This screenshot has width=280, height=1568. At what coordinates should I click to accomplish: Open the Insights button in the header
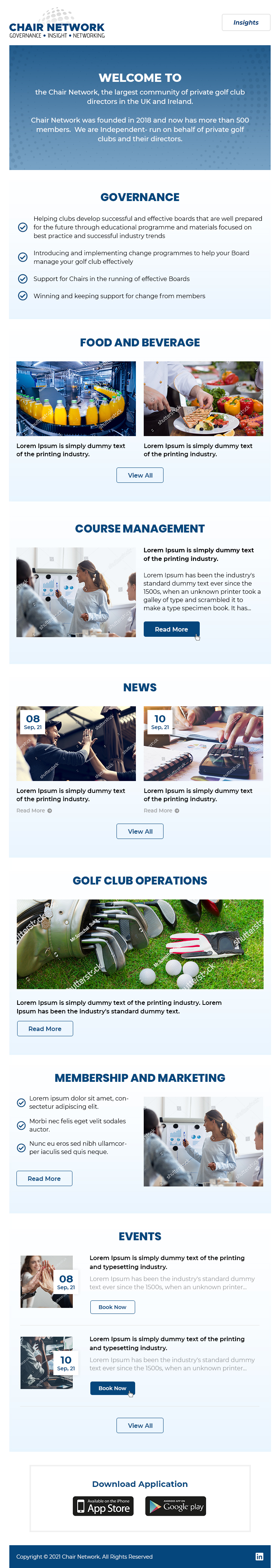tap(246, 22)
